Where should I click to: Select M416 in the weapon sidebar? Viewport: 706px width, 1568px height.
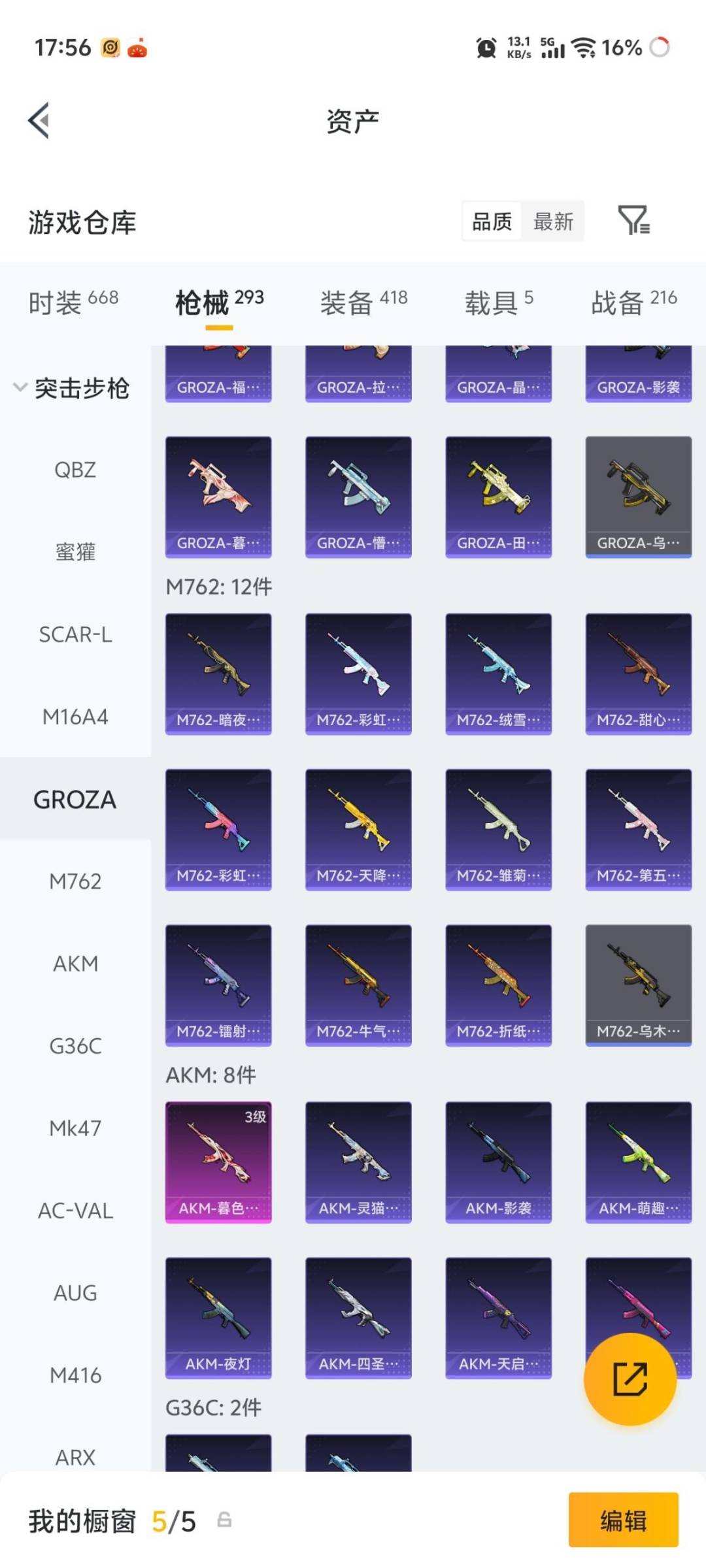pyautogui.click(x=75, y=1375)
